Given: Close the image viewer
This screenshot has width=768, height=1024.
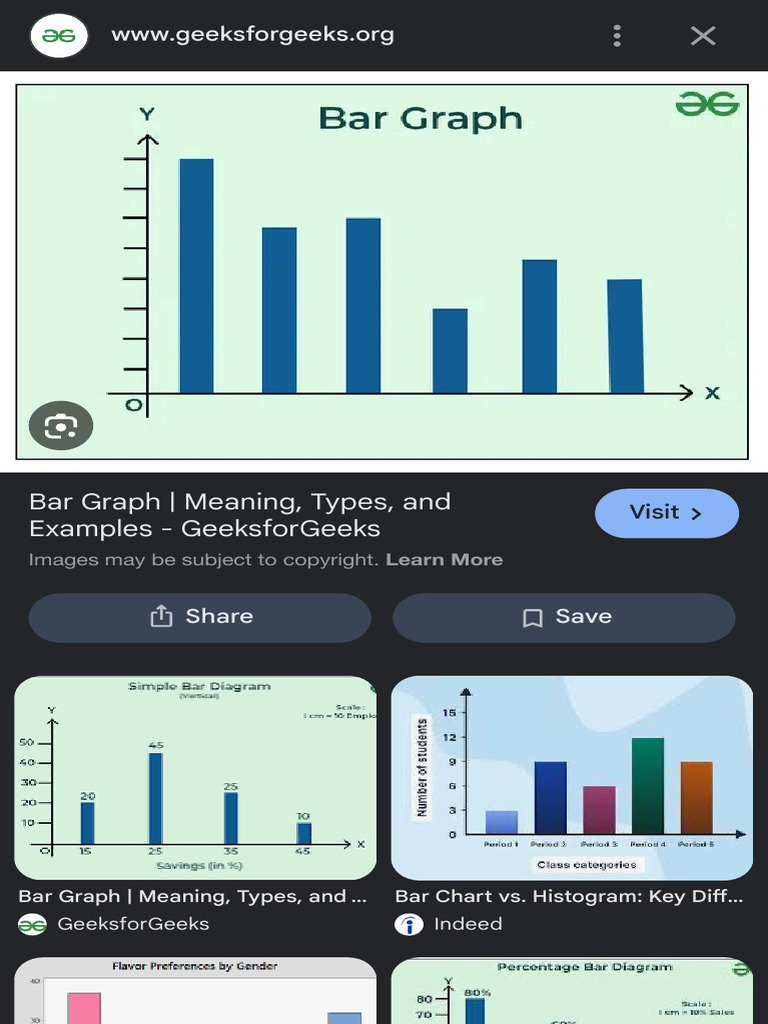Looking at the screenshot, I should [703, 36].
